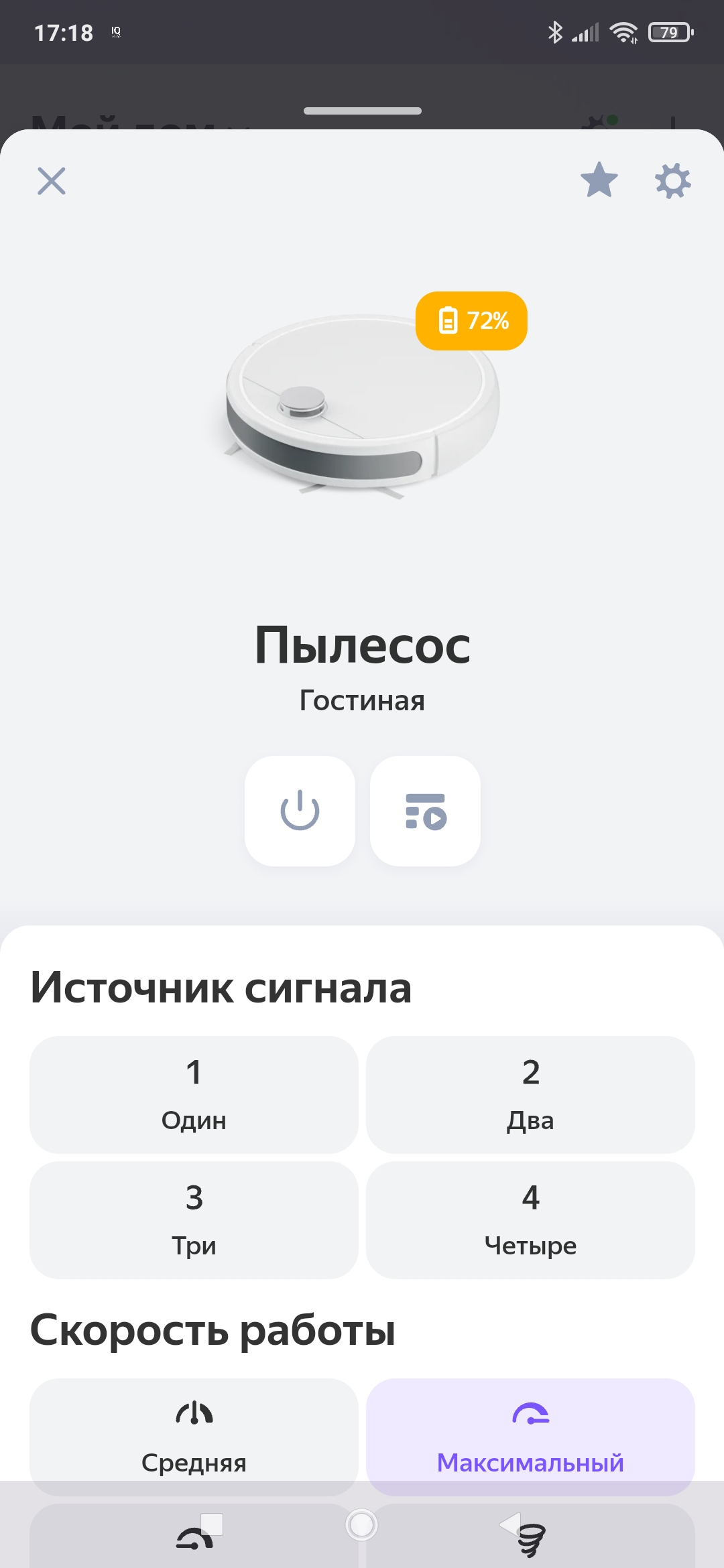The image size is (724, 1568).
Task: Set working speed to Средняя
Action: click(x=194, y=1436)
